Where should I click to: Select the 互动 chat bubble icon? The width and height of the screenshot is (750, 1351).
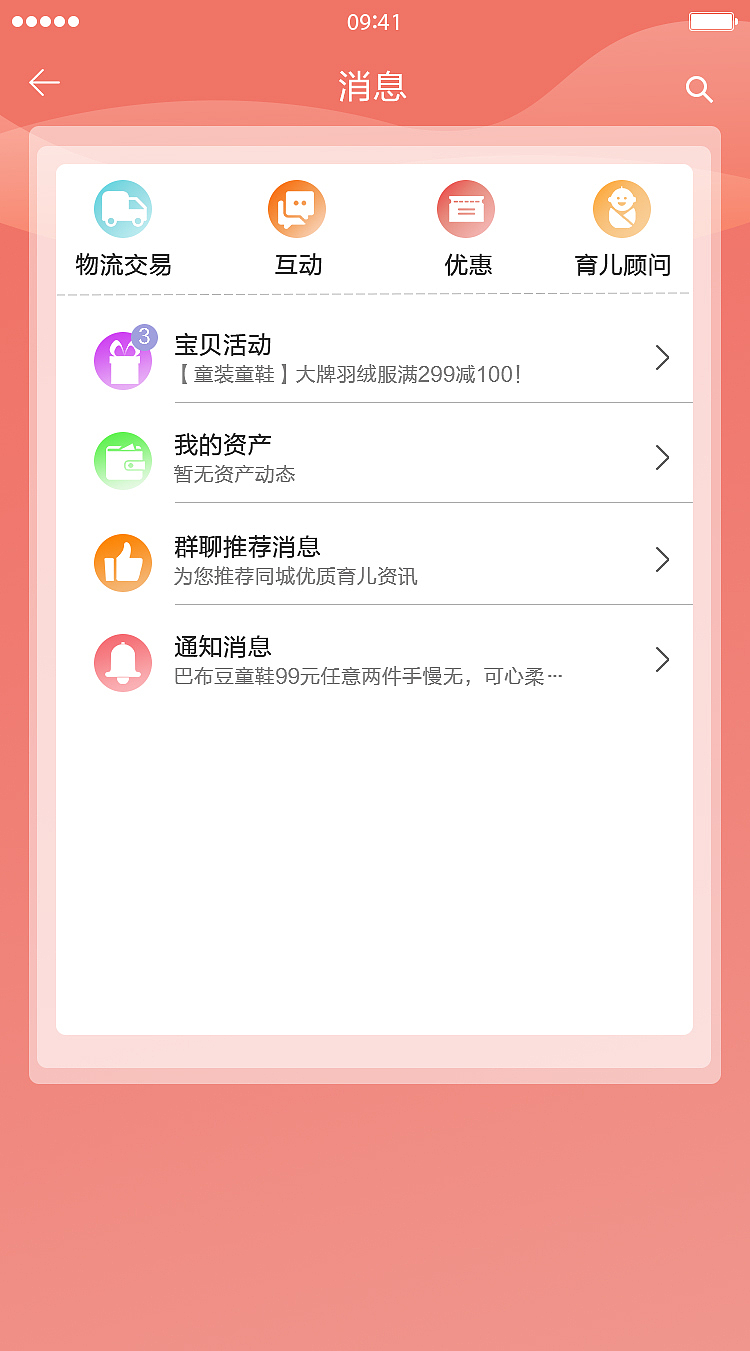coord(297,209)
